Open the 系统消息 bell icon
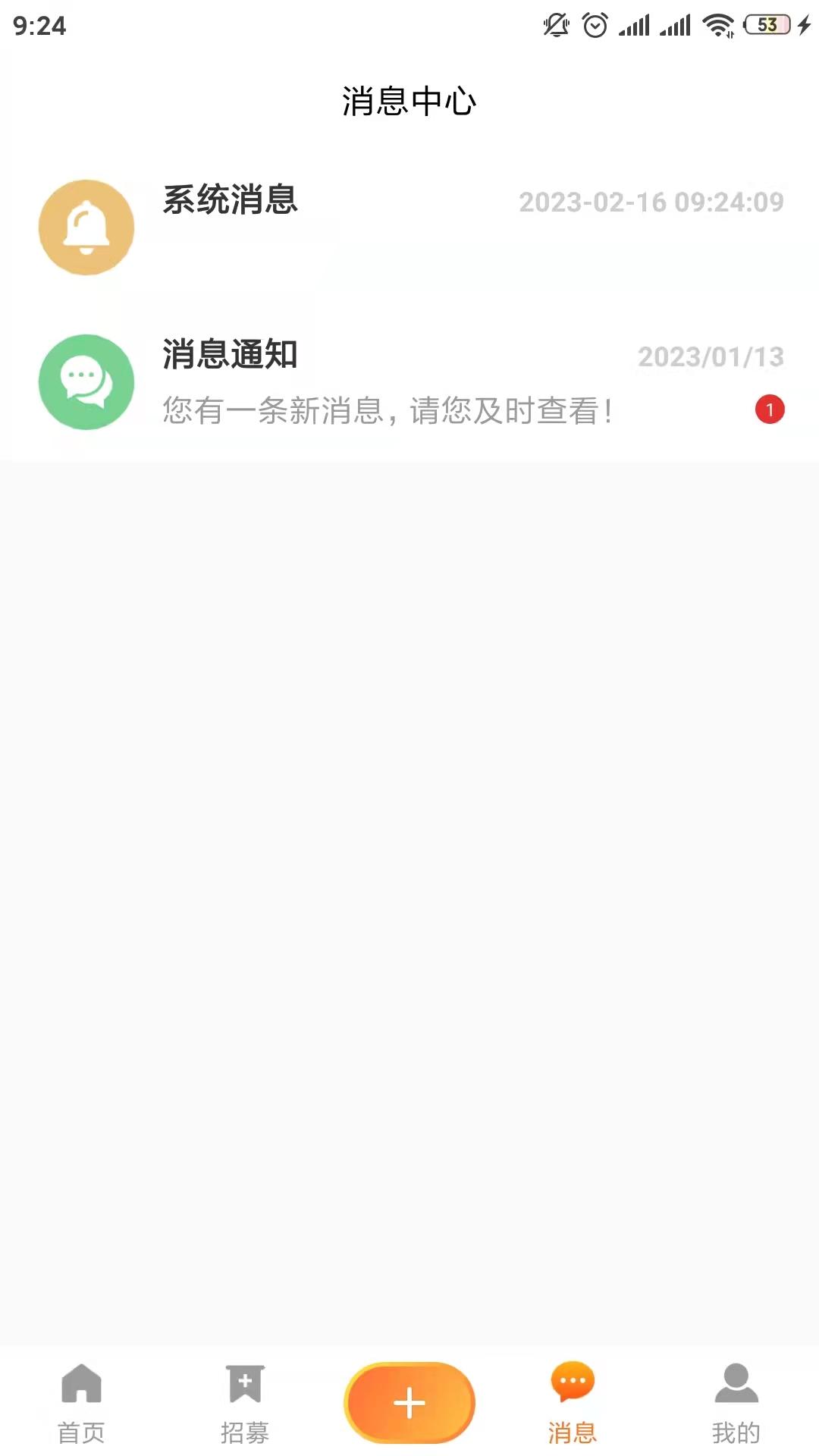The width and height of the screenshot is (819, 1456). (x=86, y=227)
